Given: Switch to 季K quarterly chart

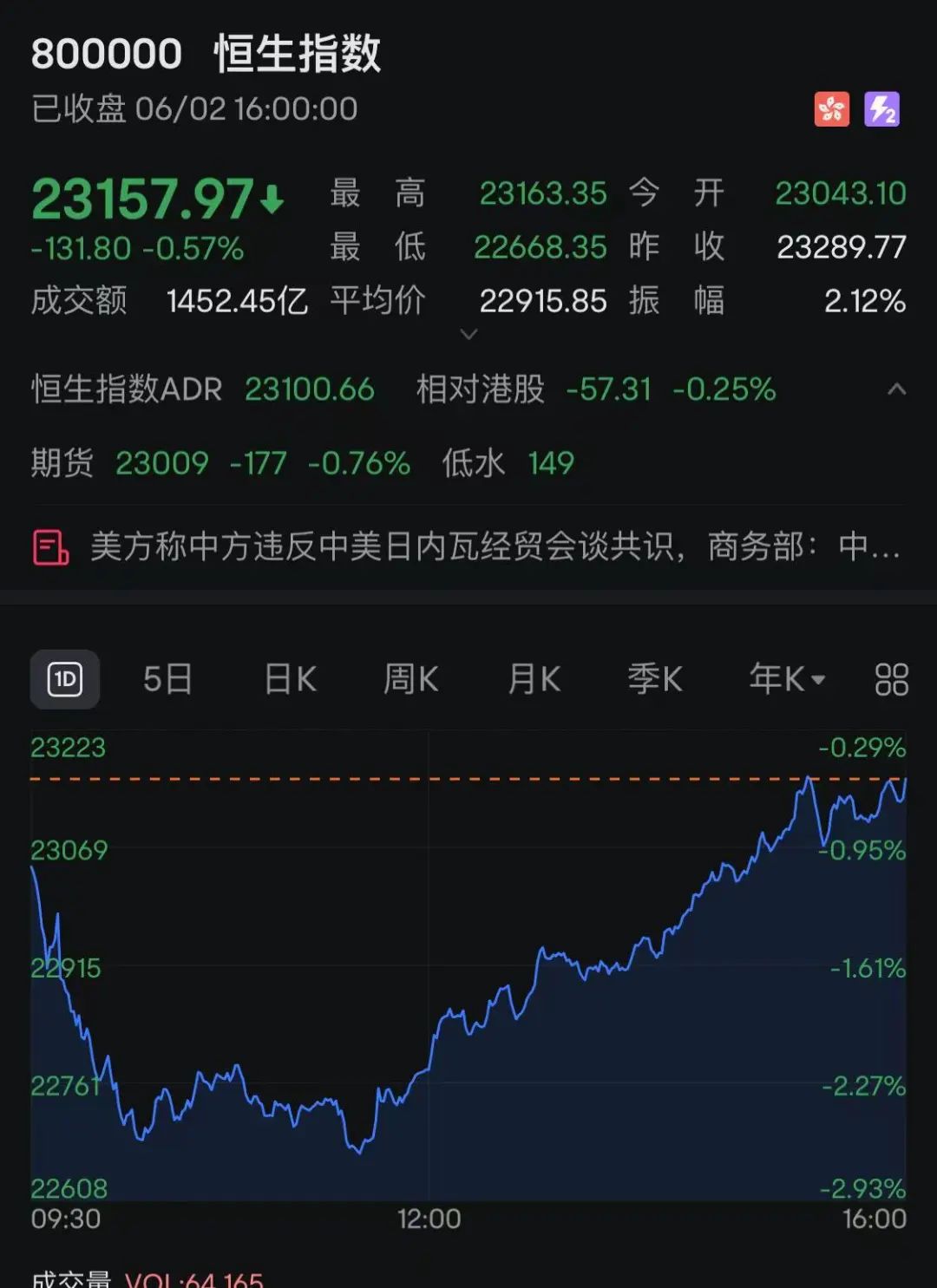Looking at the screenshot, I should click(x=655, y=679).
